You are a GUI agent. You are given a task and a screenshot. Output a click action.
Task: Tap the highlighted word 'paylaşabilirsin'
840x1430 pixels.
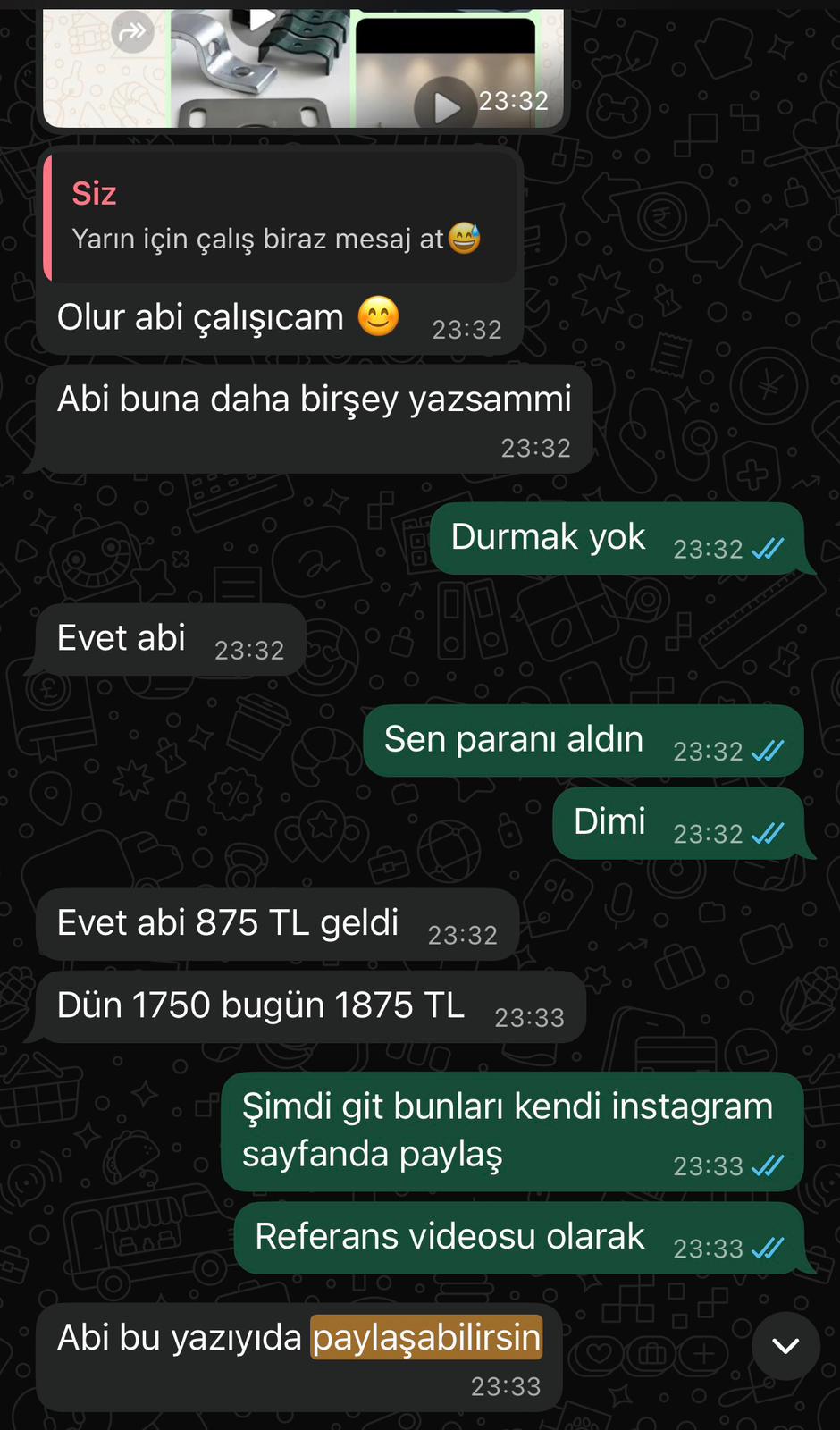click(424, 1336)
